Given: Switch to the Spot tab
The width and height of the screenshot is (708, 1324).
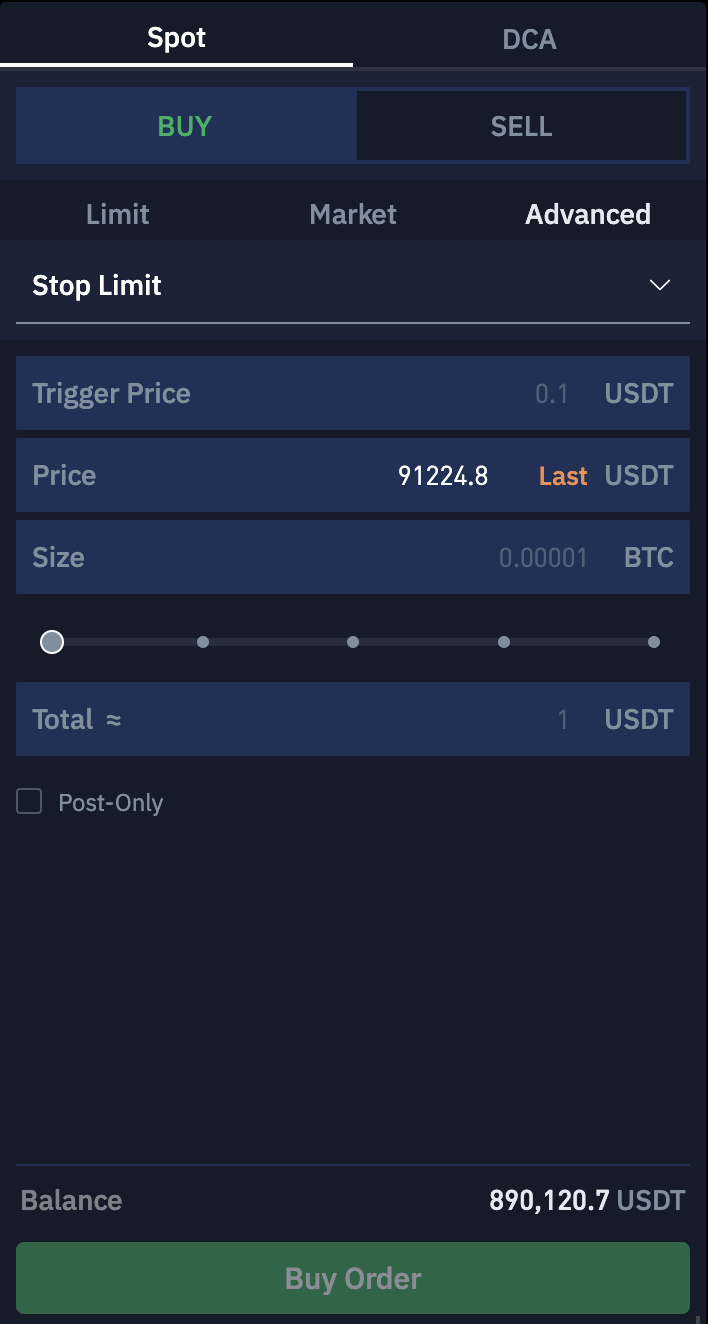Looking at the screenshot, I should (176, 38).
